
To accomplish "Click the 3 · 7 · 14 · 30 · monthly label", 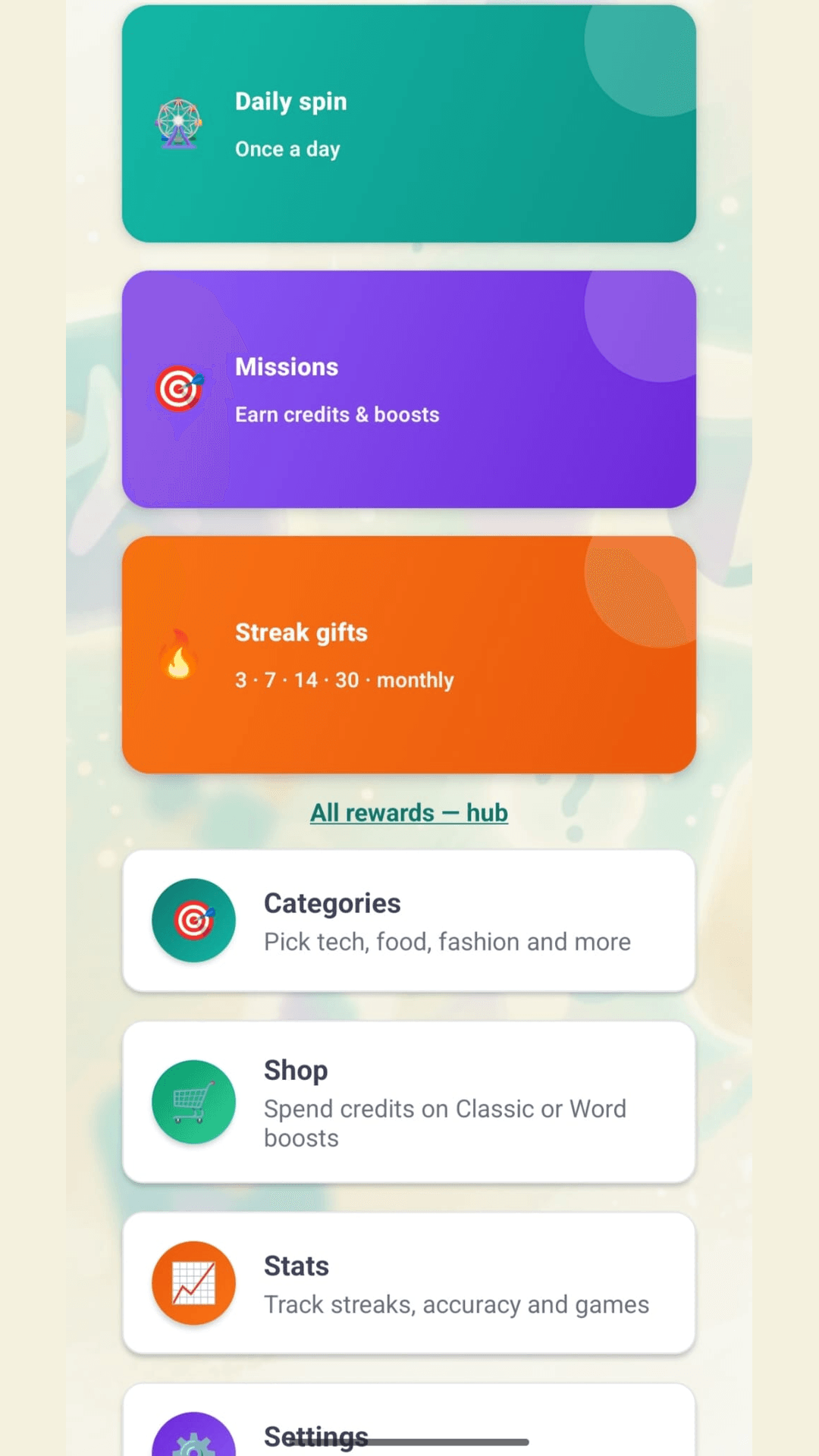I will (x=344, y=680).
